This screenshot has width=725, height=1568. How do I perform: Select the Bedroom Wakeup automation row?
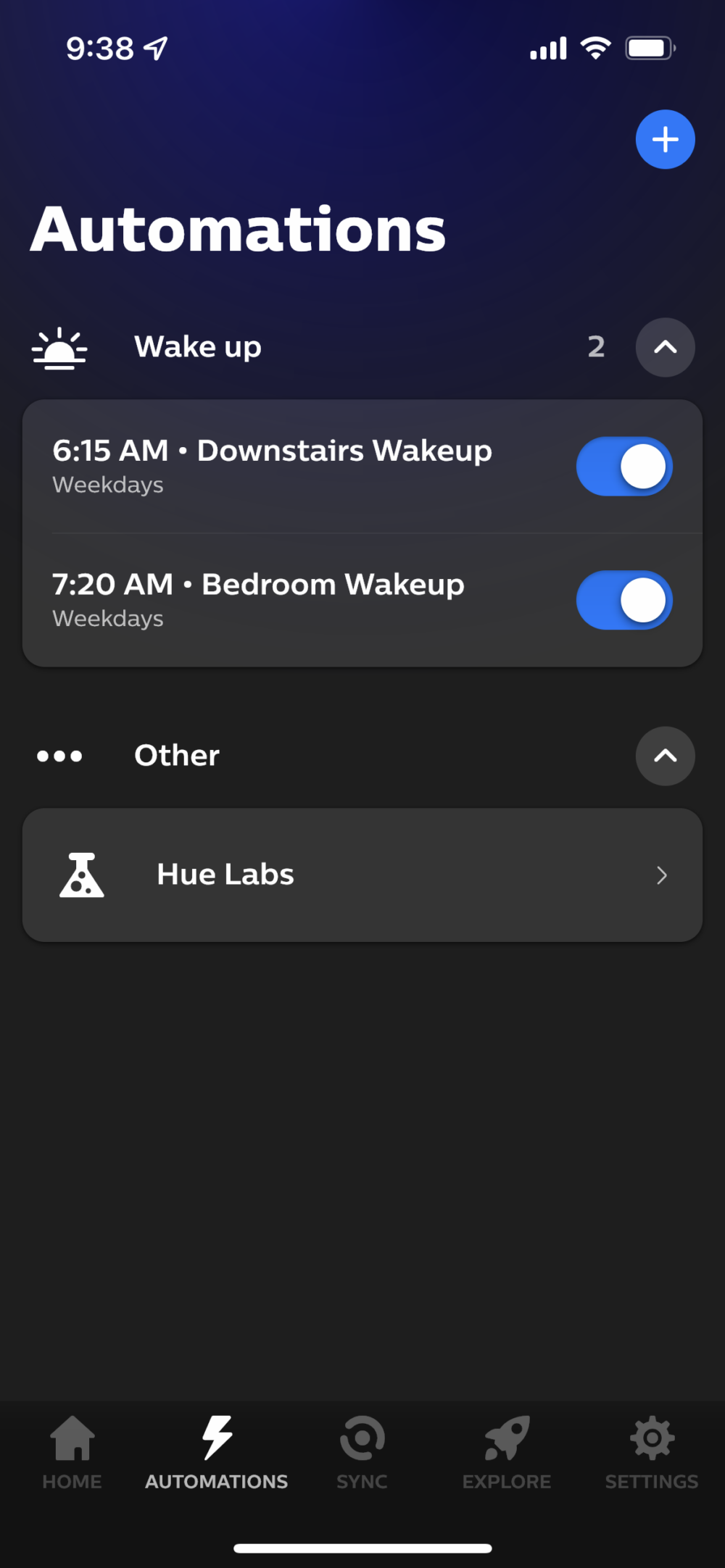(x=290, y=599)
